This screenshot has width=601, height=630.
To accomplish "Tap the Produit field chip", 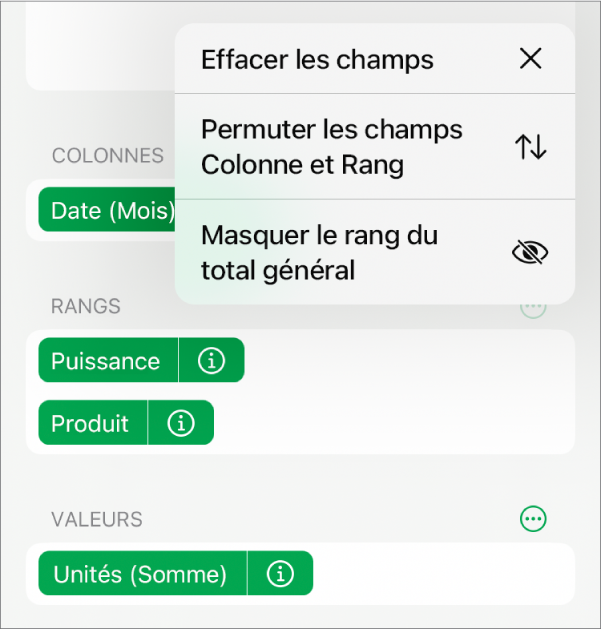I will coord(91,424).
